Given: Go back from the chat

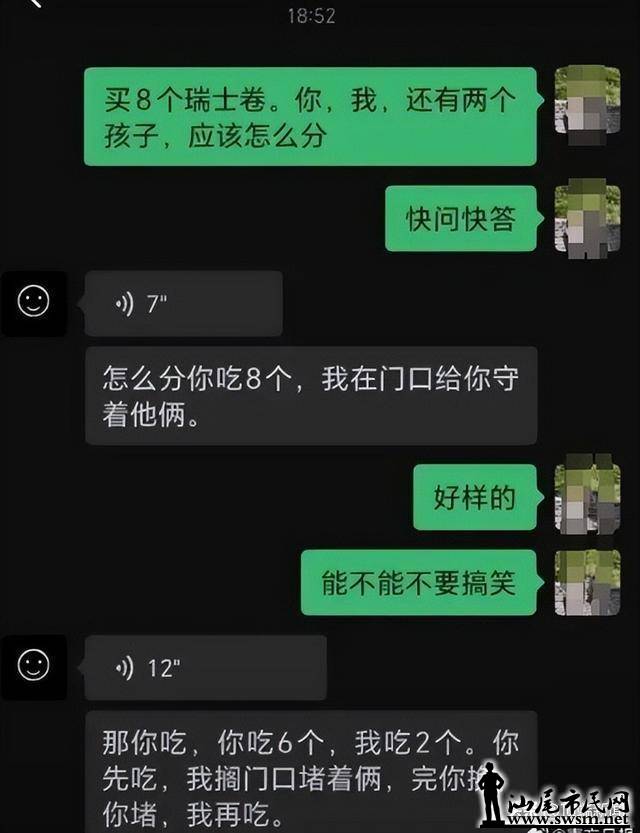Looking at the screenshot, I should (36, 5).
